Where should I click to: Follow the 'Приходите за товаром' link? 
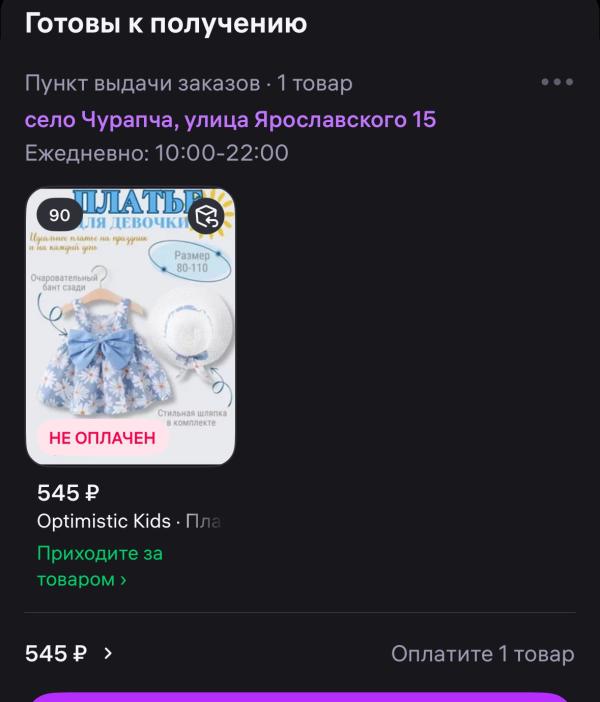(x=99, y=566)
